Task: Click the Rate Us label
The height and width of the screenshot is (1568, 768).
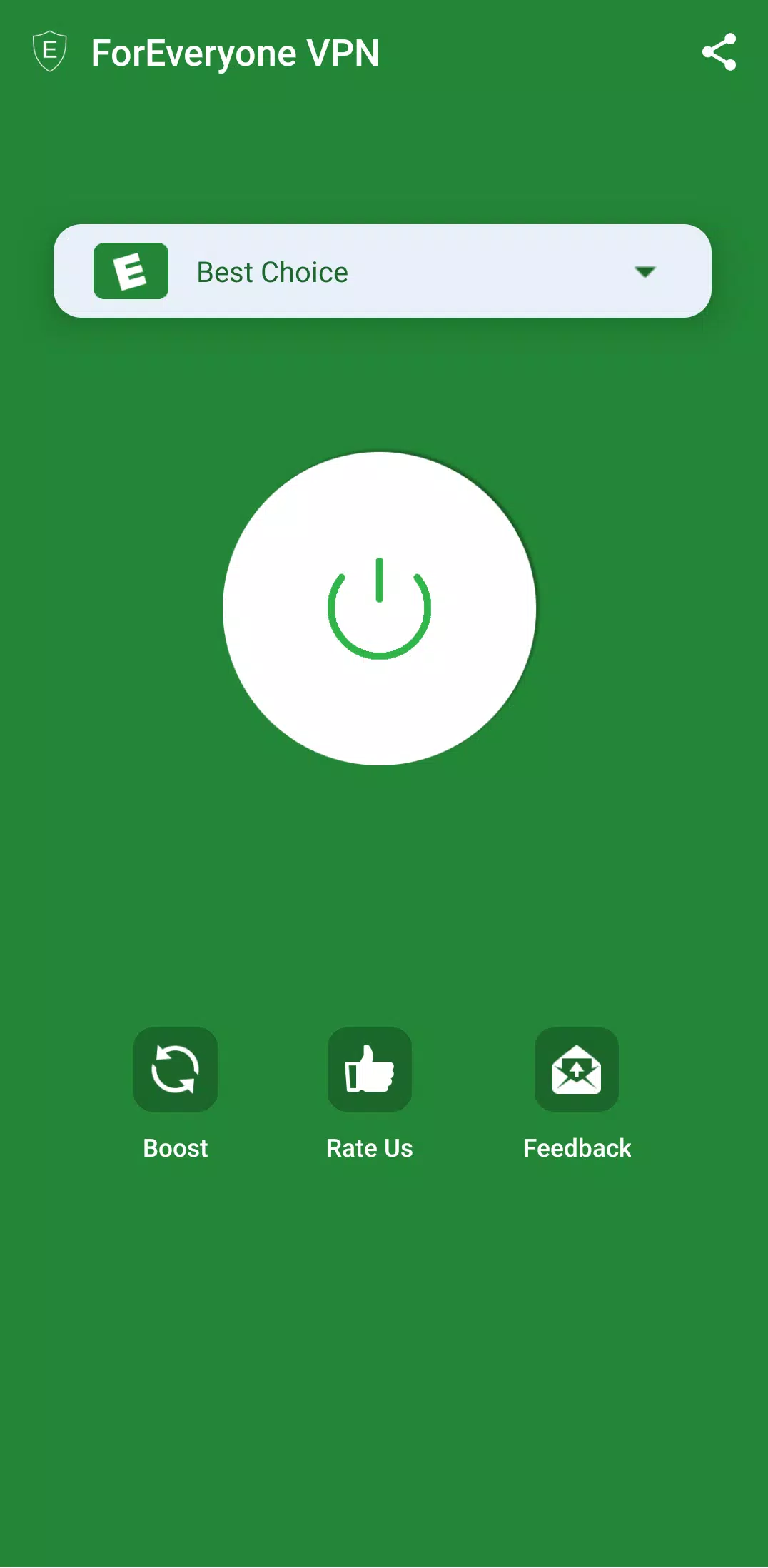Action: tap(370, 1148)
